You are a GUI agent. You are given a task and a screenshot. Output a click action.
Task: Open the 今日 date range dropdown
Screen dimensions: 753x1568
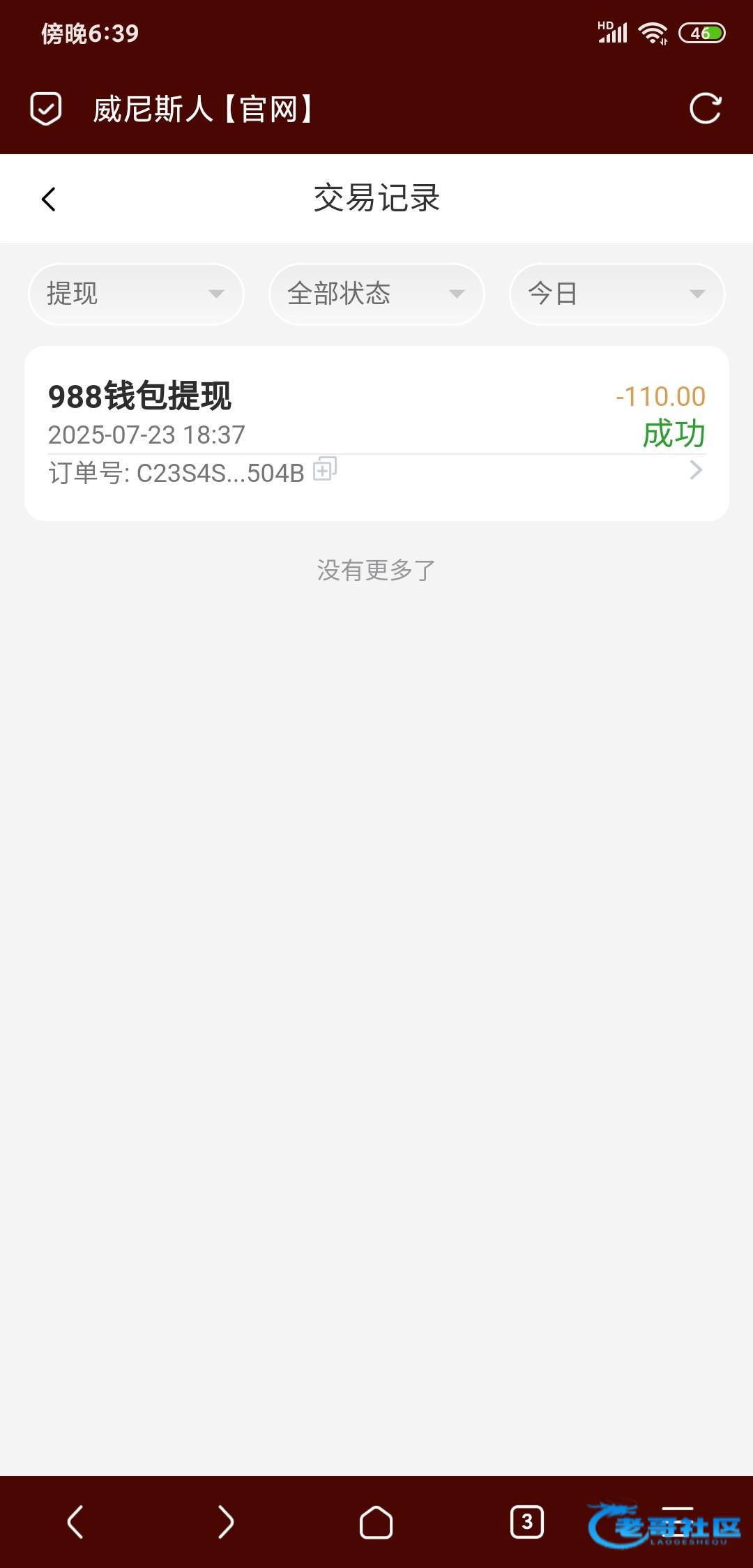tap(617, 294)
